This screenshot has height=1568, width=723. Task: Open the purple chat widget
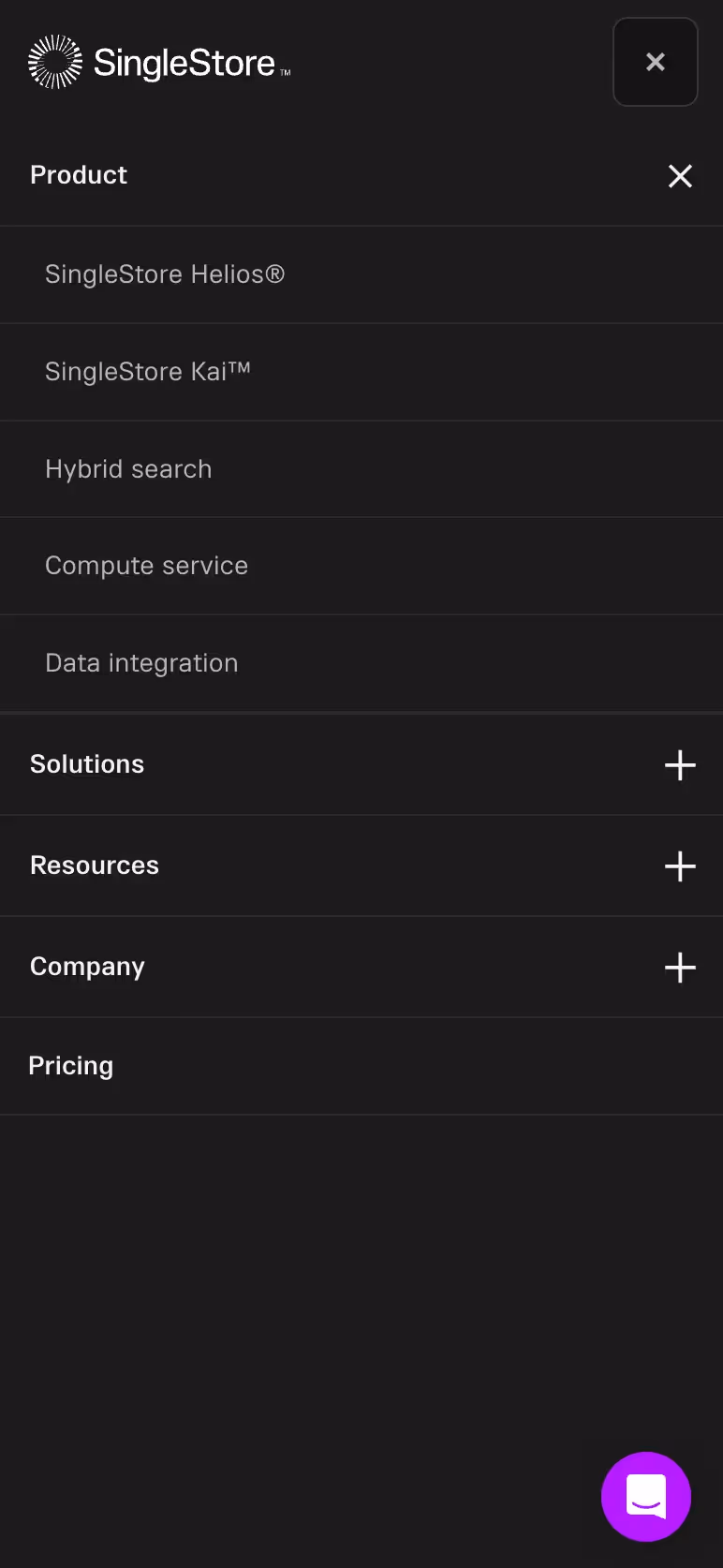(x=646, y=1497)
